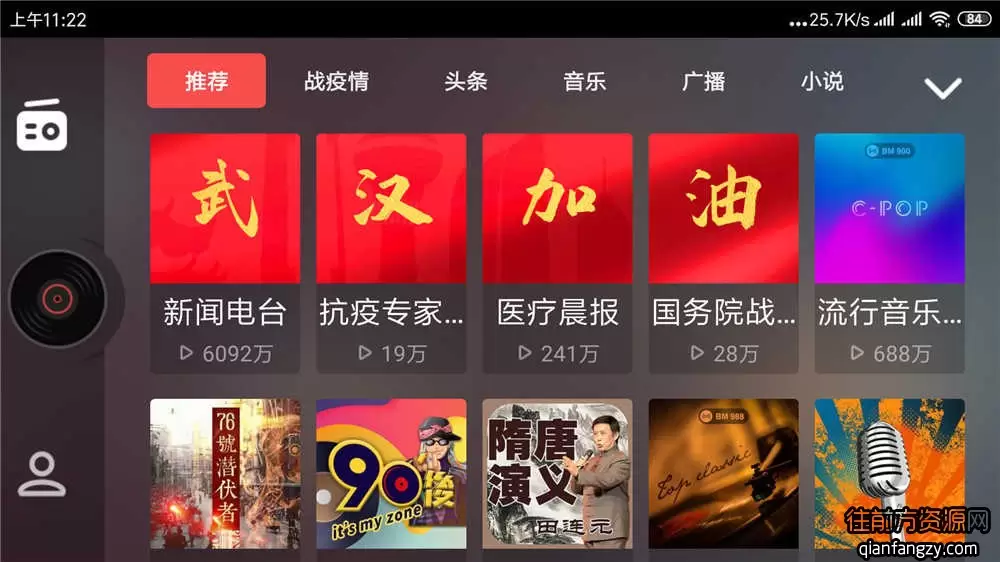Open the now-playing vinyl disc
This screenshot has height=562, width=1000.
[57, 298]
